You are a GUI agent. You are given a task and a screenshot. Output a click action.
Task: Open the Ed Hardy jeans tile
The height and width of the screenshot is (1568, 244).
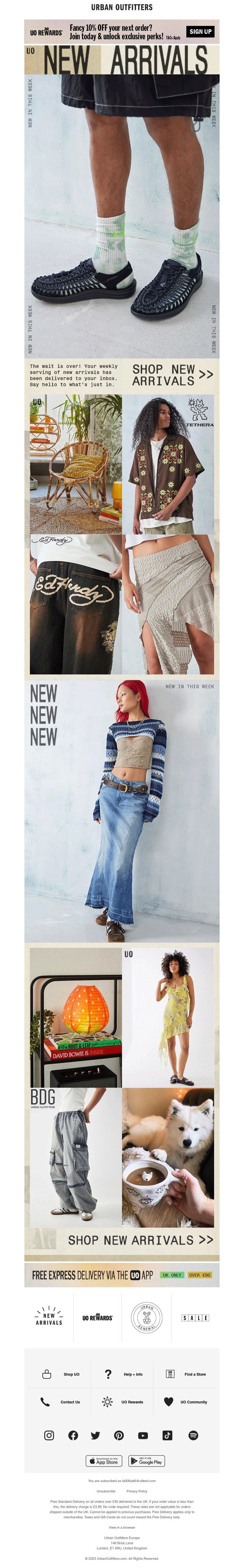click(75, 604)
